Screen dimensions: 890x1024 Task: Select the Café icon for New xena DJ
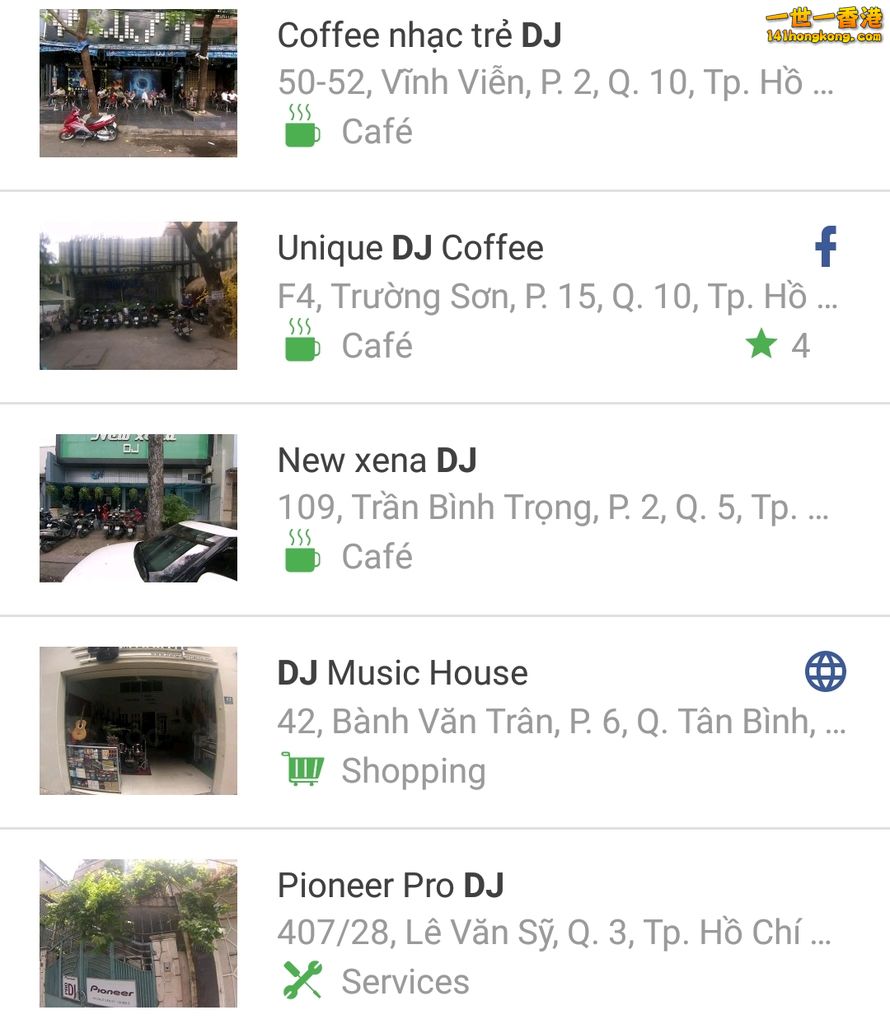302,553
